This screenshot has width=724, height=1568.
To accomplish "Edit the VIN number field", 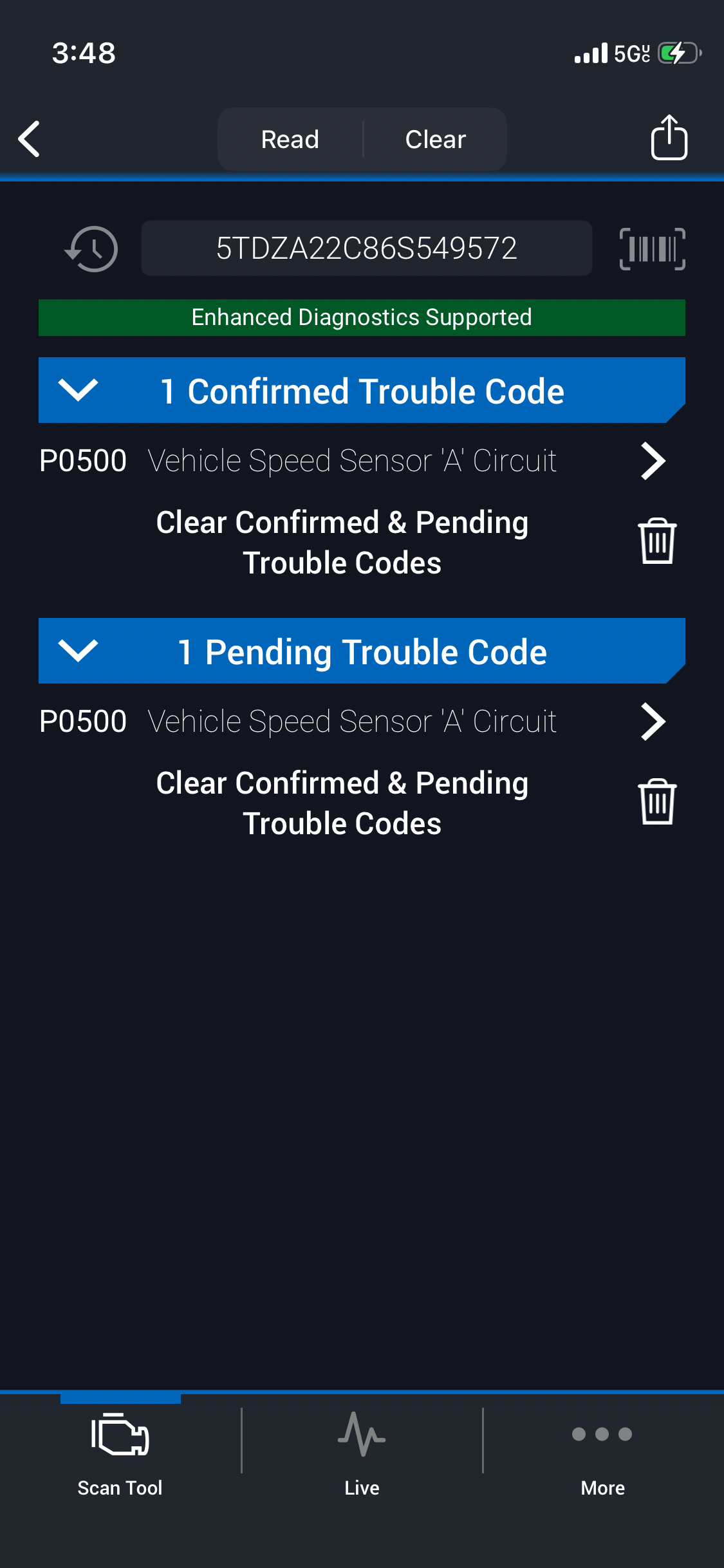I will (x=366, y=248).
